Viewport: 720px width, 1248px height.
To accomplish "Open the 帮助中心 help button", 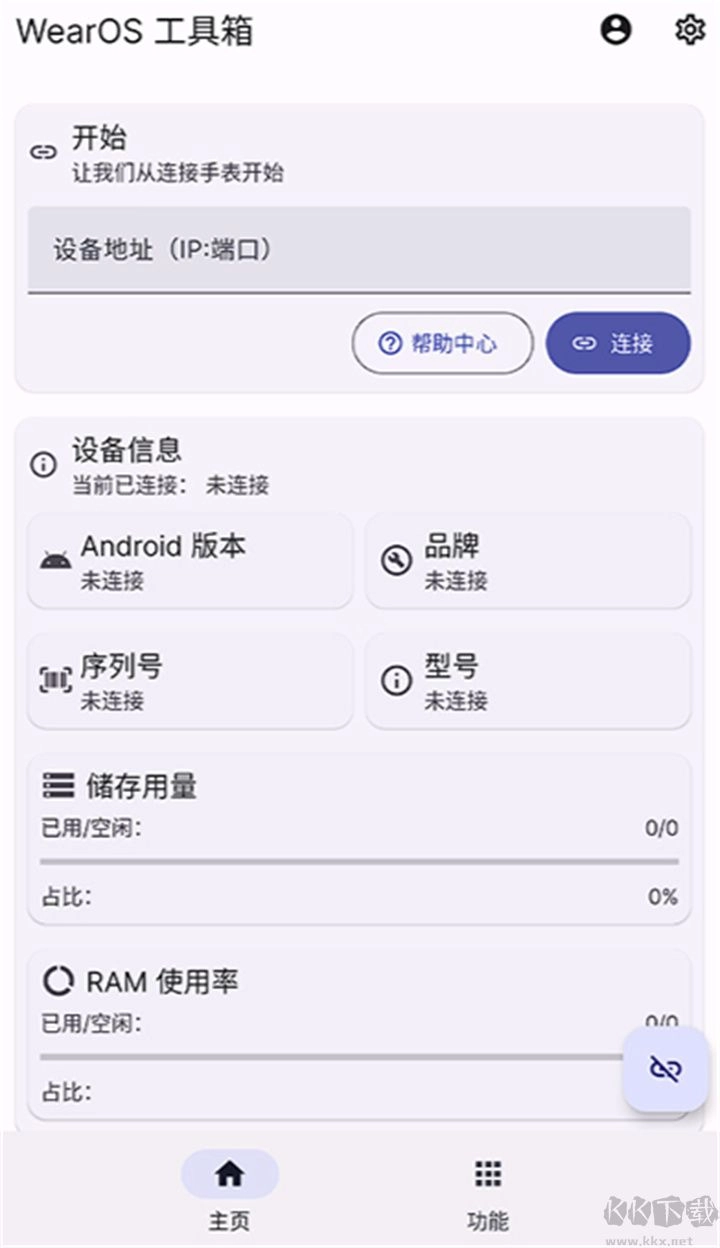I will 441,343.
